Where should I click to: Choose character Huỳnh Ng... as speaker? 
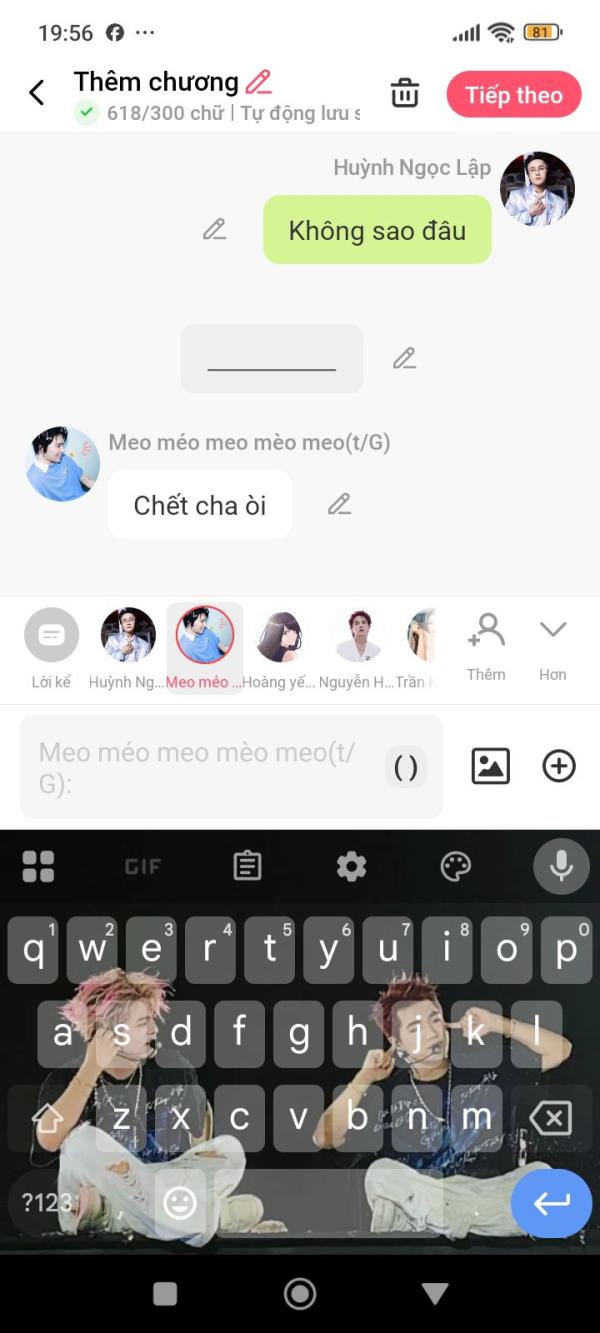(x=127, y=648)
